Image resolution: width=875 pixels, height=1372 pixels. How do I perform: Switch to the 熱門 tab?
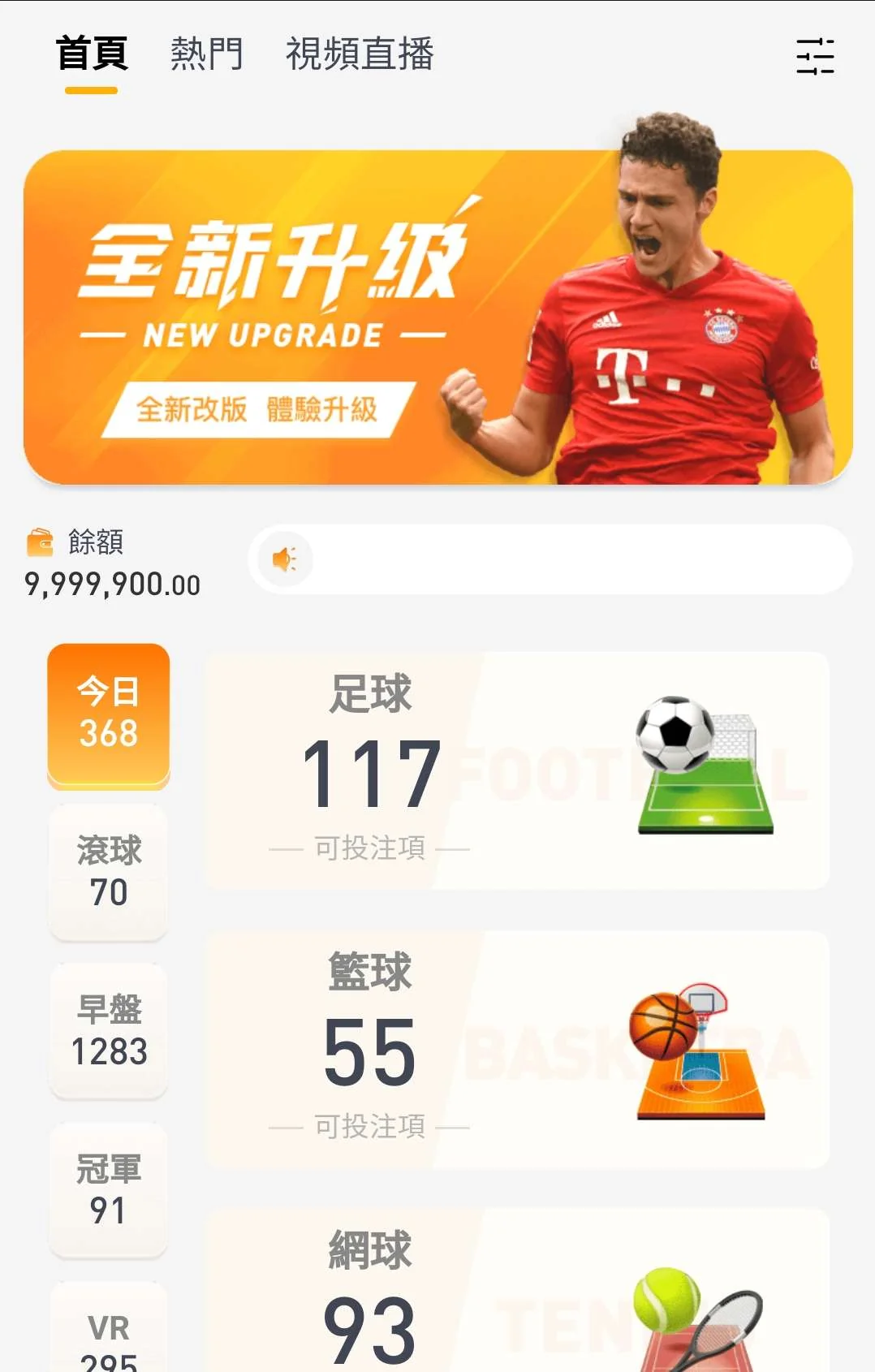206,54
